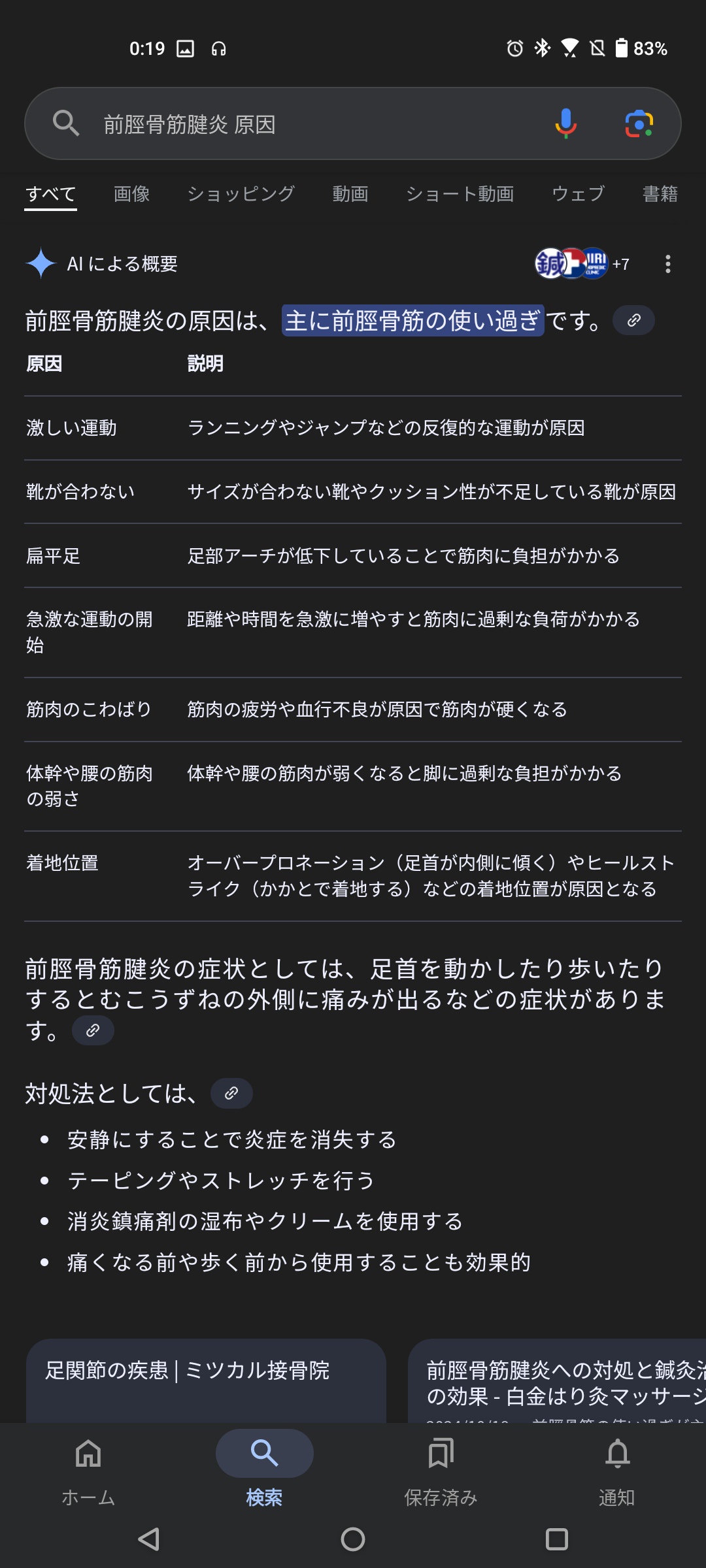Open Google Lens camera search
The height and width of the screenshot is (1568, 706).
coord(639,123)
